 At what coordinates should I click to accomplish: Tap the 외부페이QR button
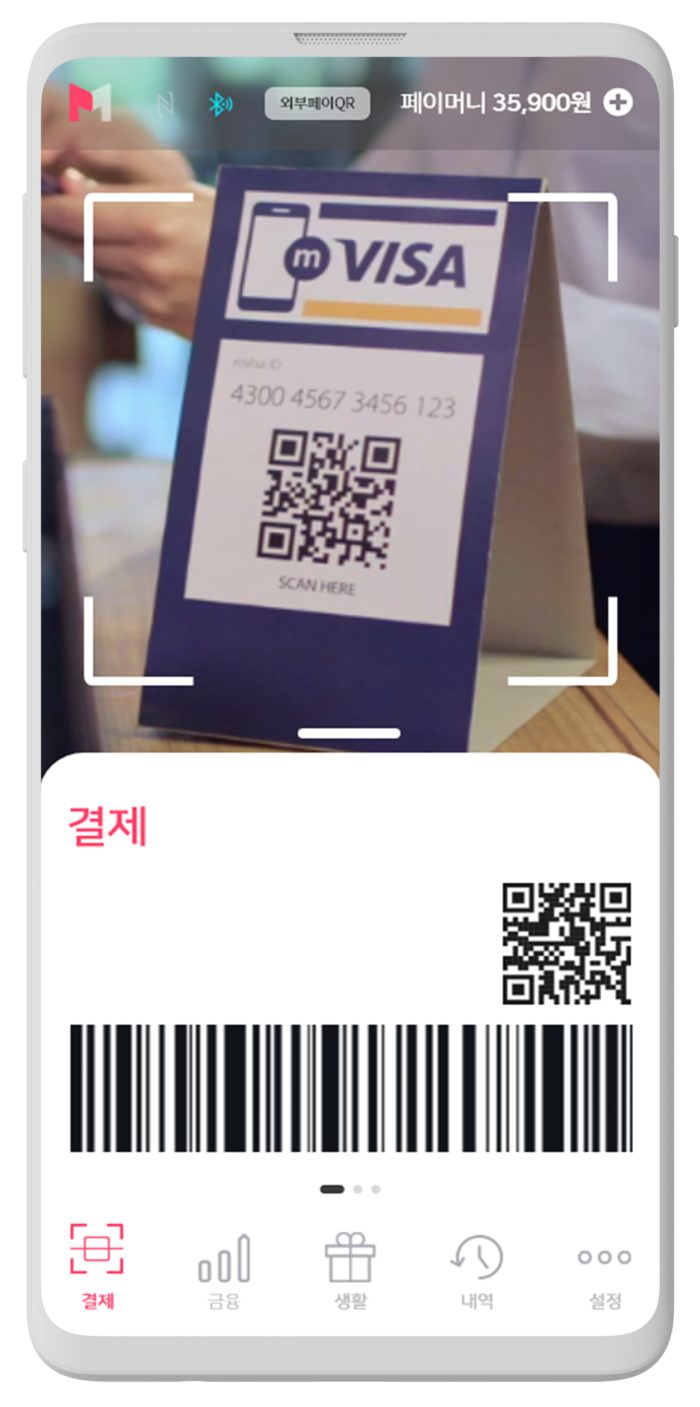coord(317,104)
